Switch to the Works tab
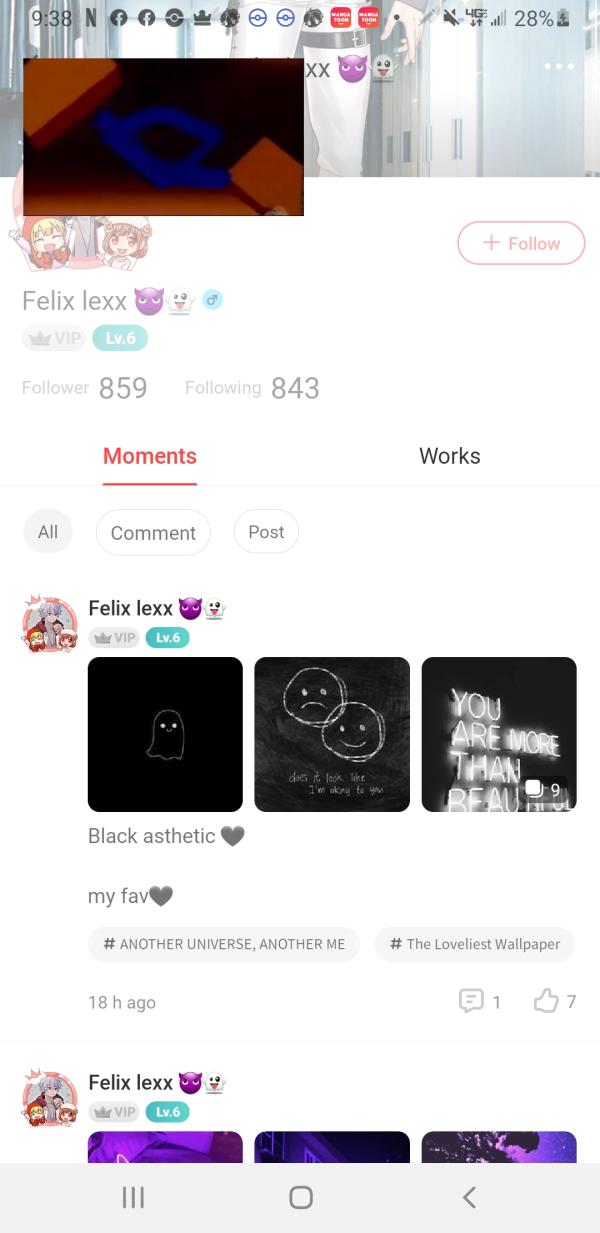This screenshot has height=1233, width=600. pos(449,456)
